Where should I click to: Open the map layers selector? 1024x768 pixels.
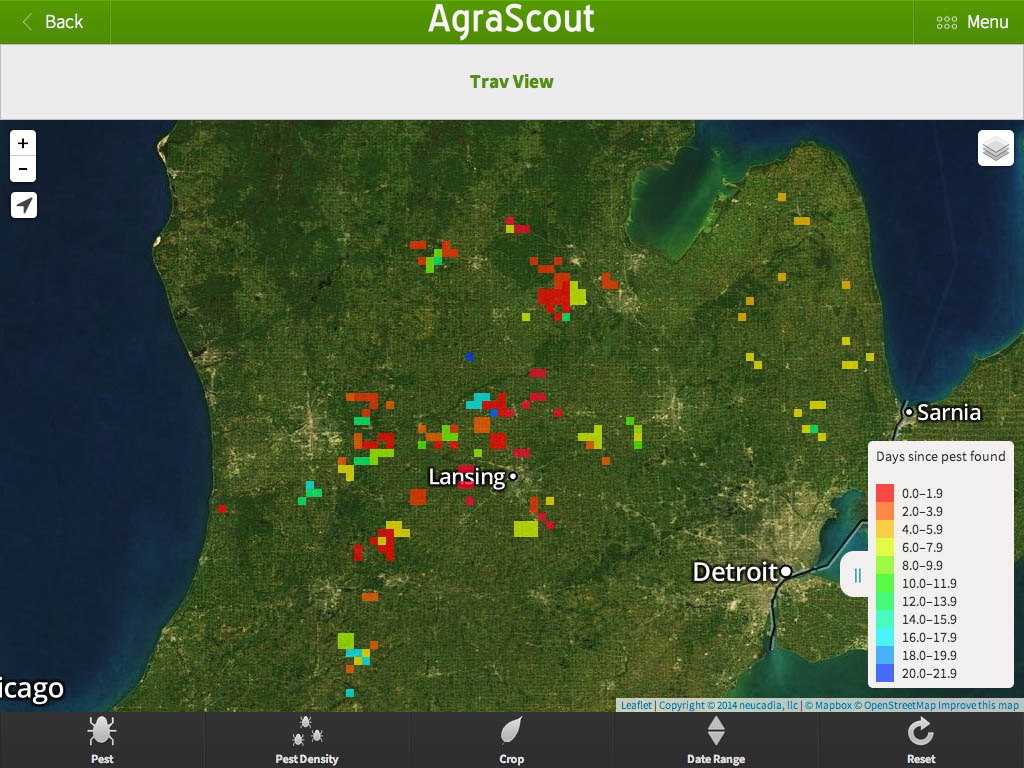point(995,149)
